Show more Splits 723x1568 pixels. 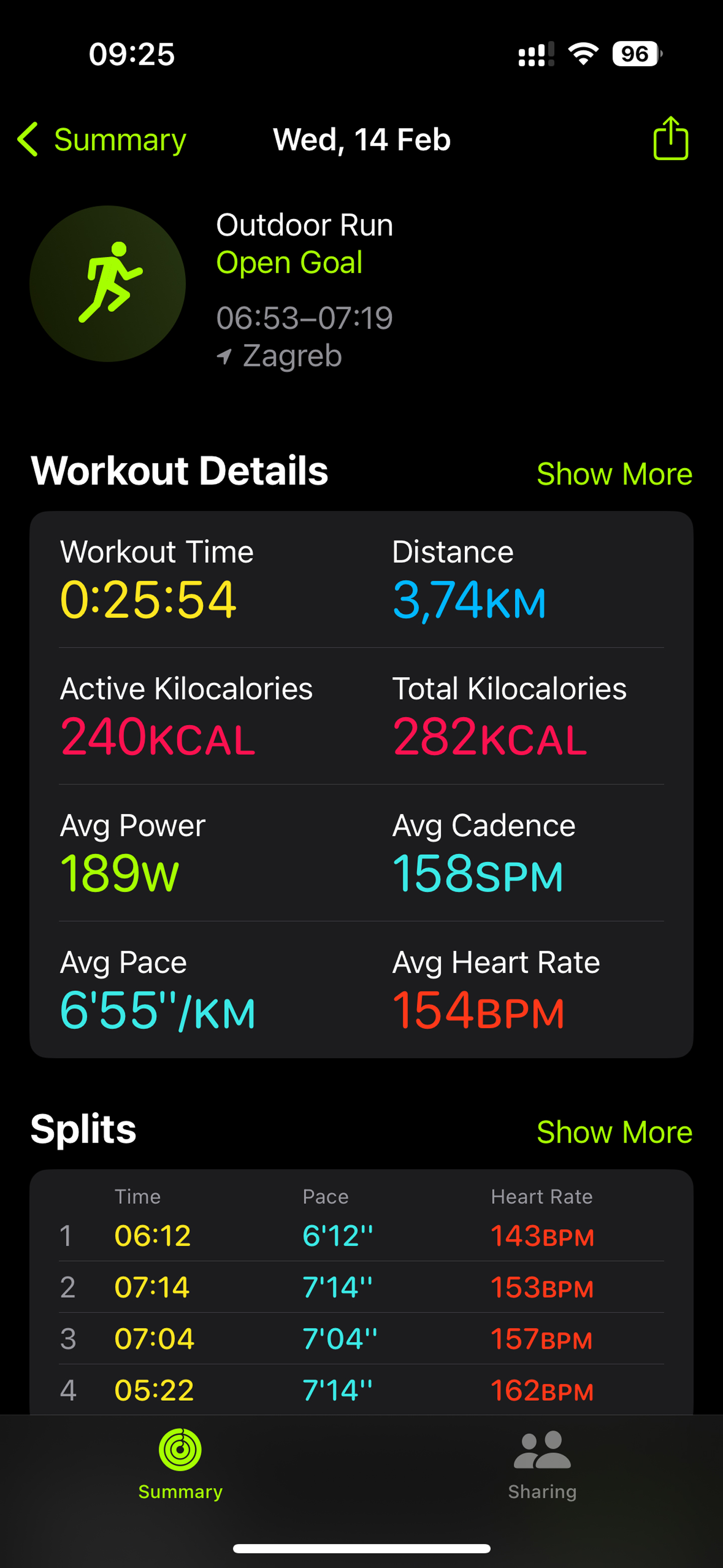click(614, 1132)
